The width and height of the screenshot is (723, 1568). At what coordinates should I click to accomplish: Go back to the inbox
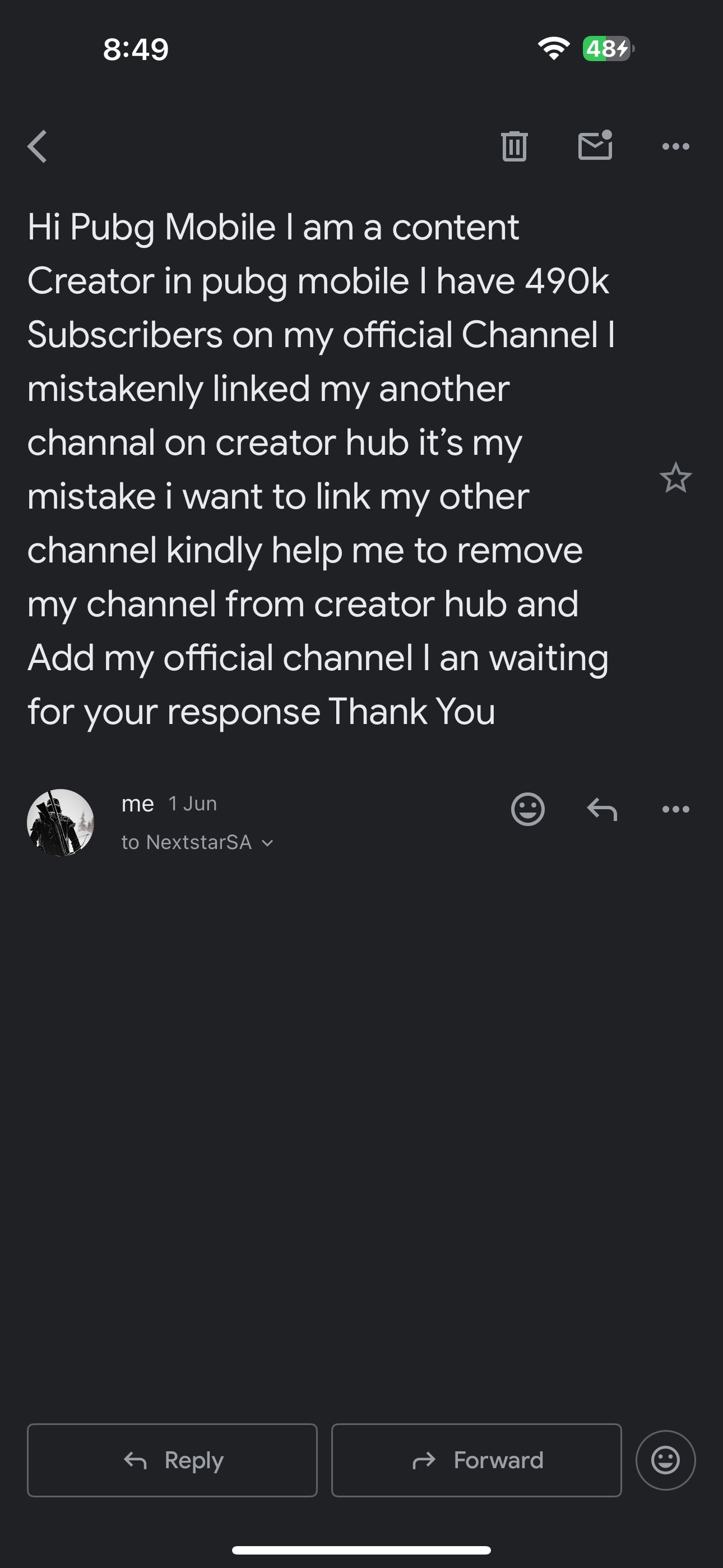click(x=38, y=147)
